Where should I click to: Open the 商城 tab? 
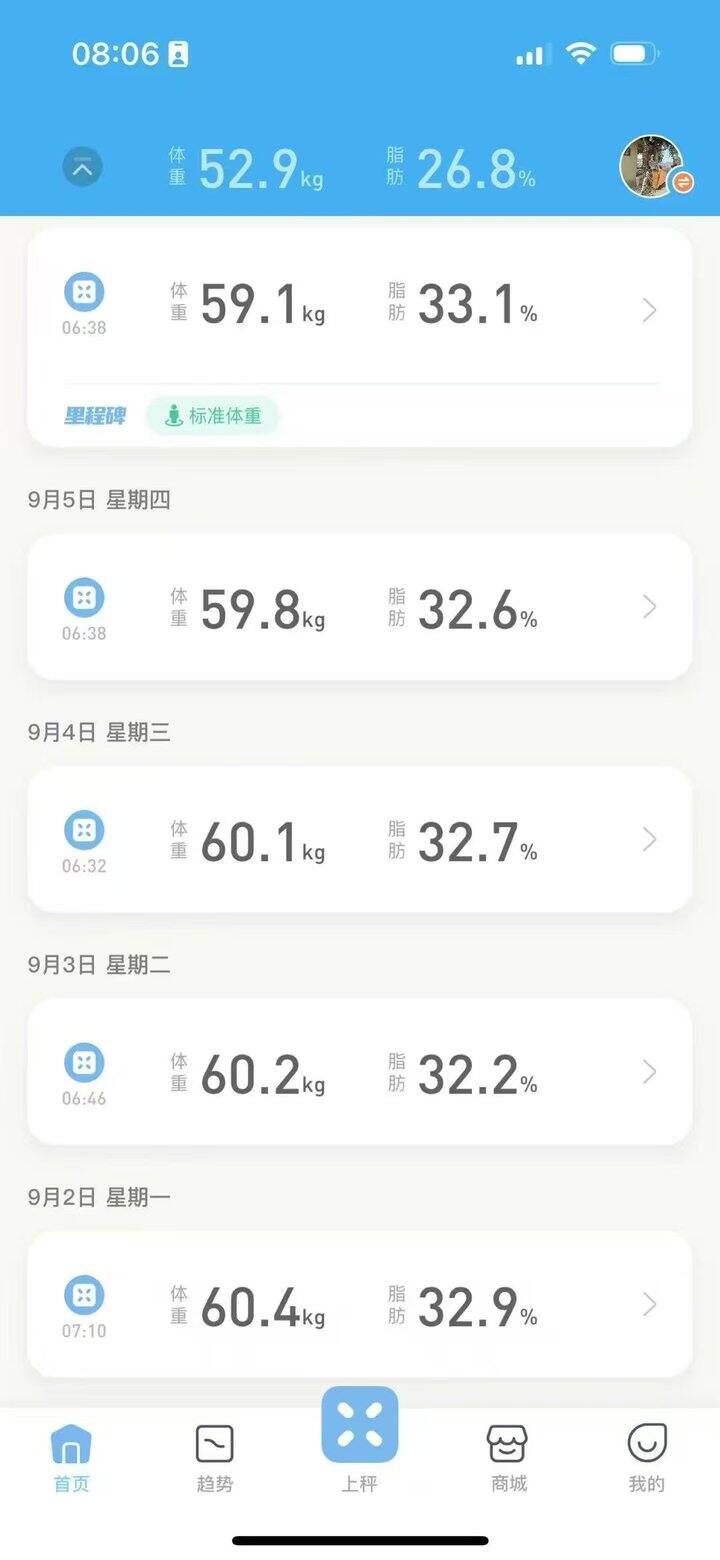[x=508, y=1460]
